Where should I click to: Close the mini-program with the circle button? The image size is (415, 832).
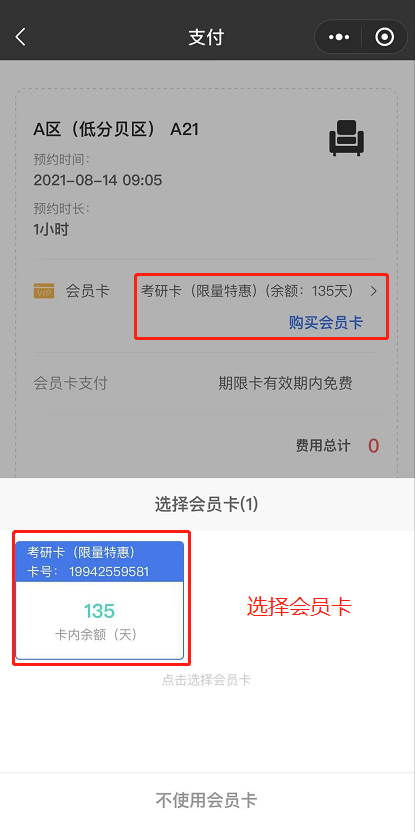point(384,37)
